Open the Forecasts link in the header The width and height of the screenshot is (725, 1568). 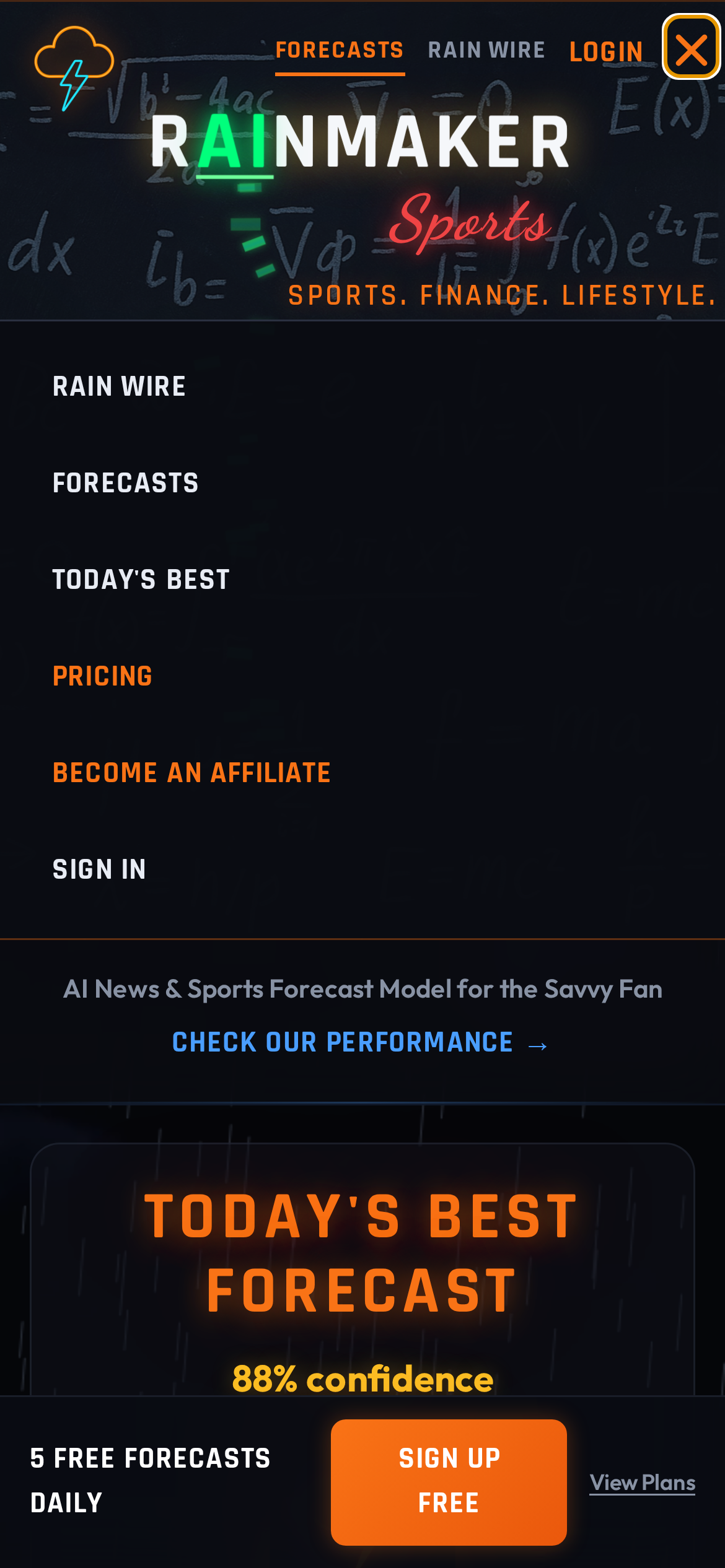click(x=340, y=50)
